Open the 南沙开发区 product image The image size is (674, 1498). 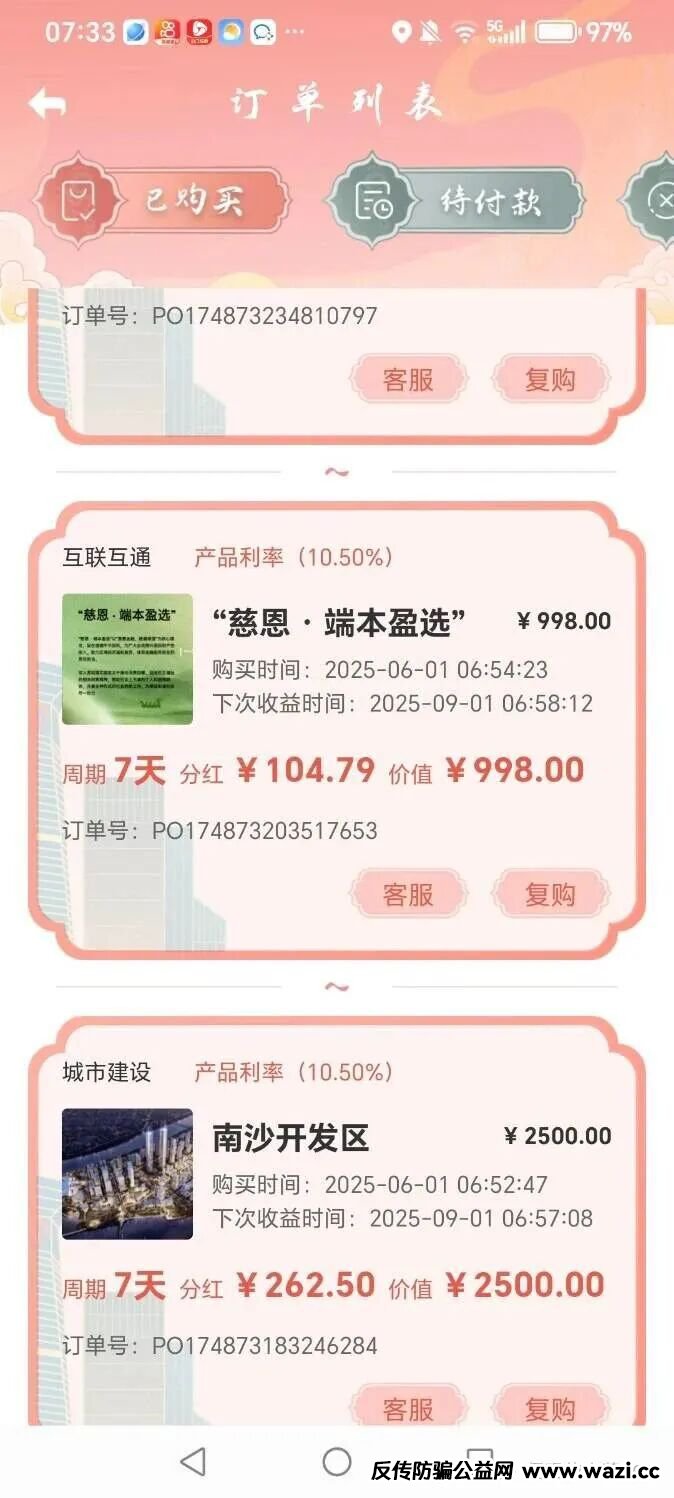tap(127, 1174)
